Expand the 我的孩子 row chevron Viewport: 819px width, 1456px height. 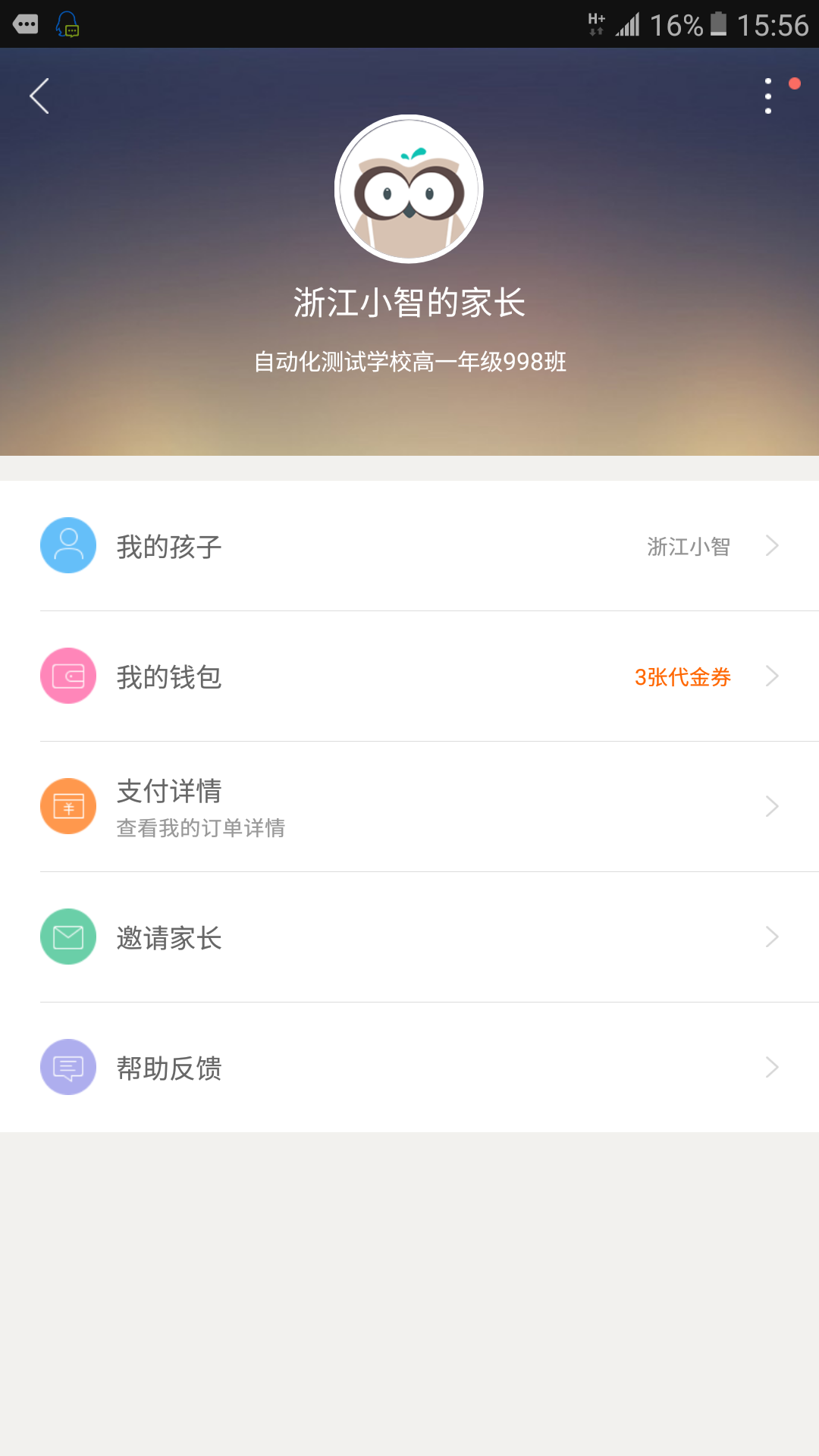[x=771, y=544]
